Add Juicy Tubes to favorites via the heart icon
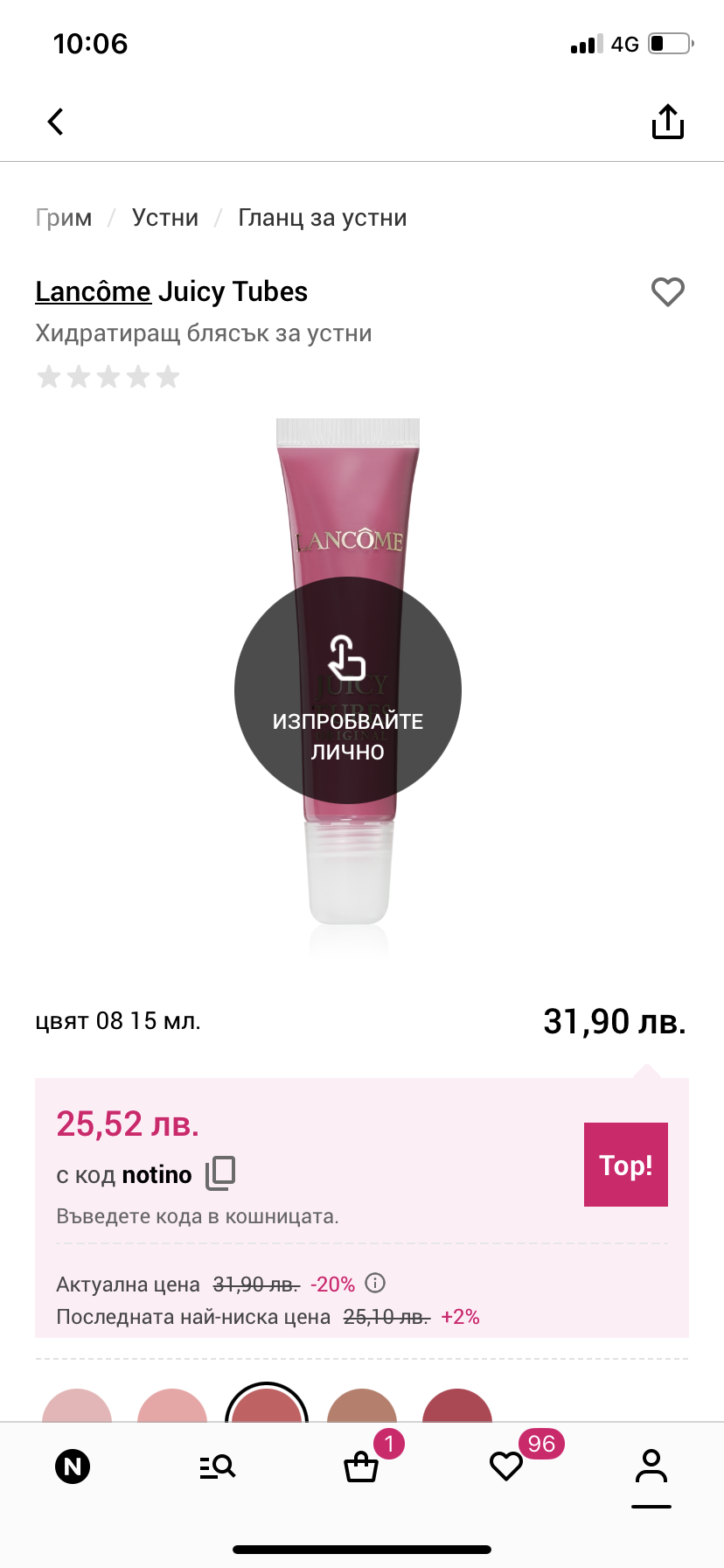724x1568 pixels. point(668,291)
